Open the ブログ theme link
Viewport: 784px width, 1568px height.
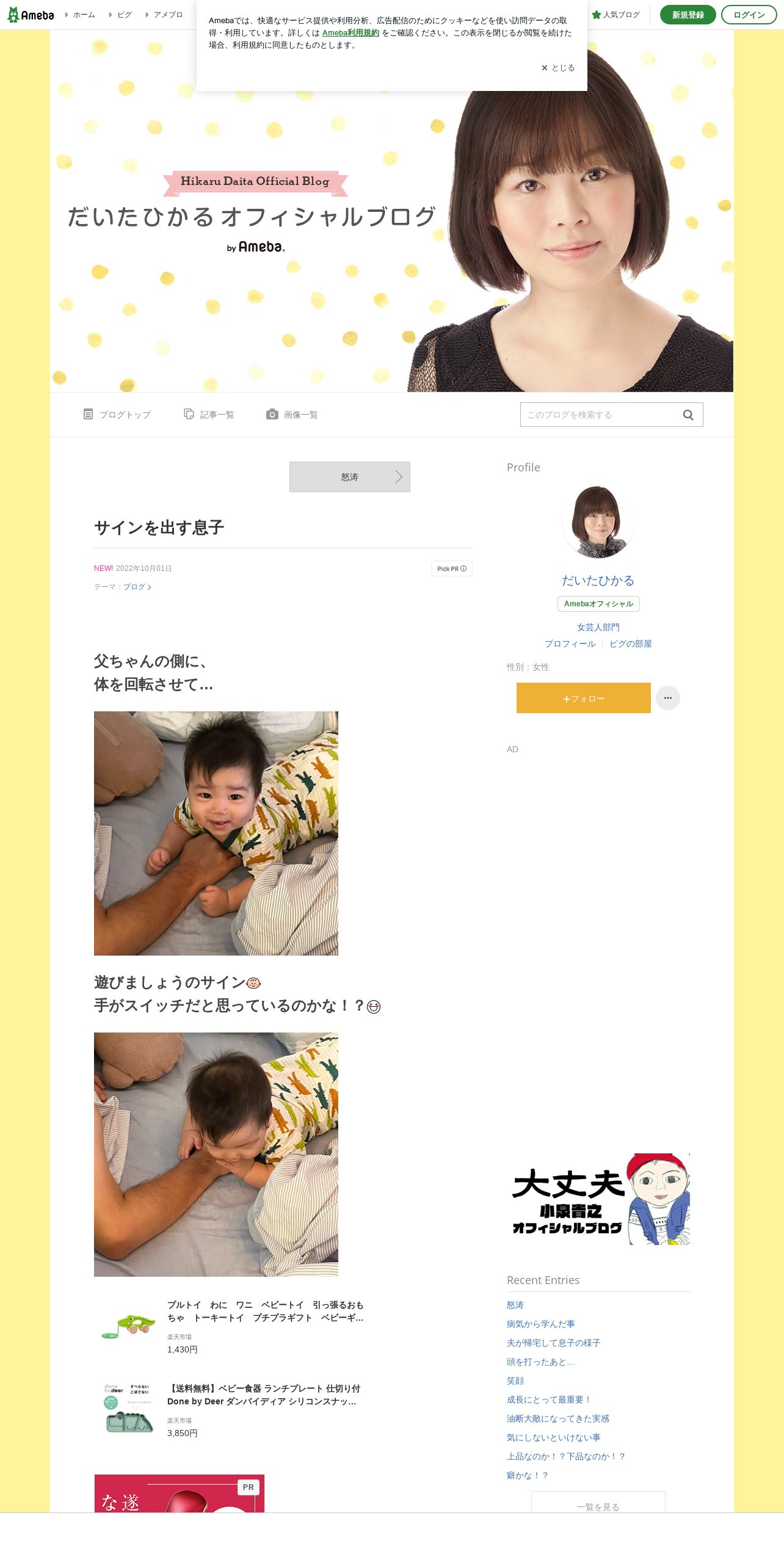pyautogui.click(x=137, y=587)
